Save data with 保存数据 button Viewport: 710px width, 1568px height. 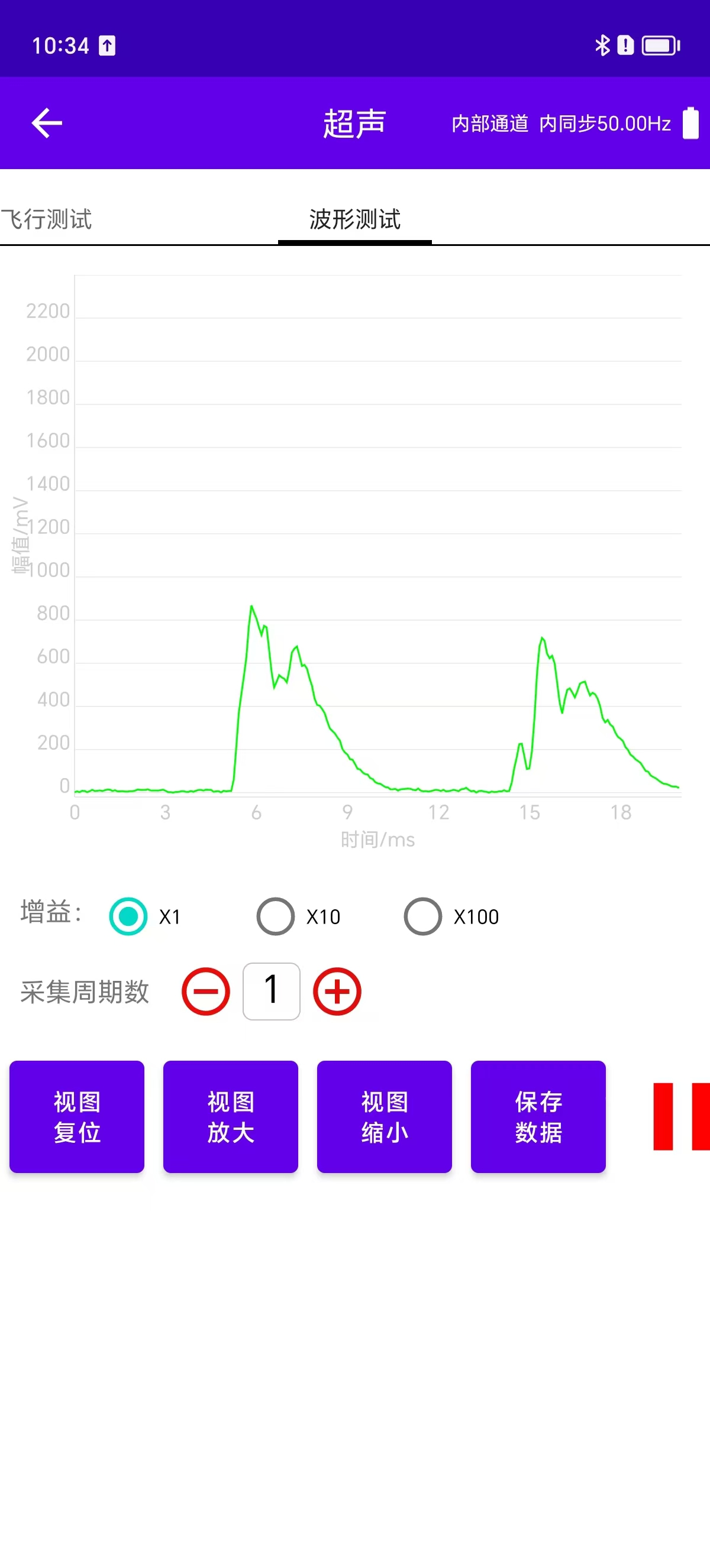538,1116
